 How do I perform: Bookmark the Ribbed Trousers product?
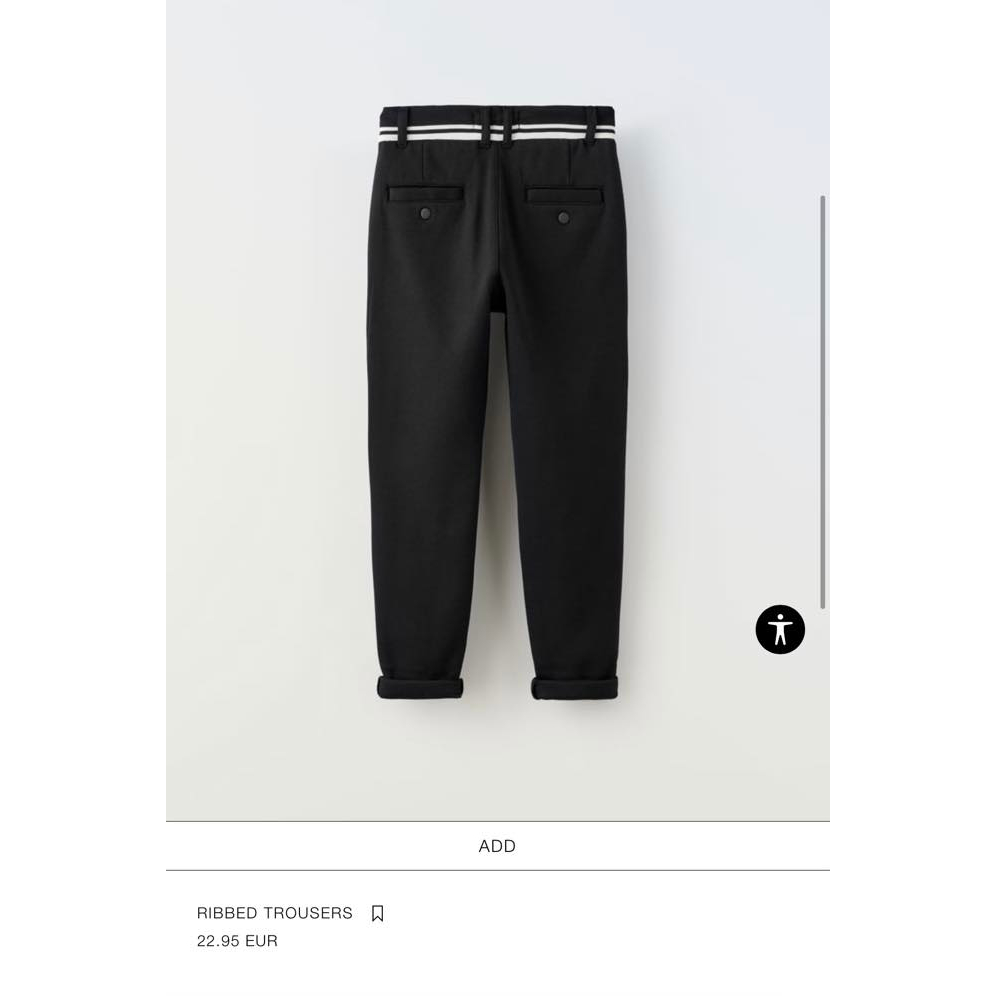click(377, 913)
